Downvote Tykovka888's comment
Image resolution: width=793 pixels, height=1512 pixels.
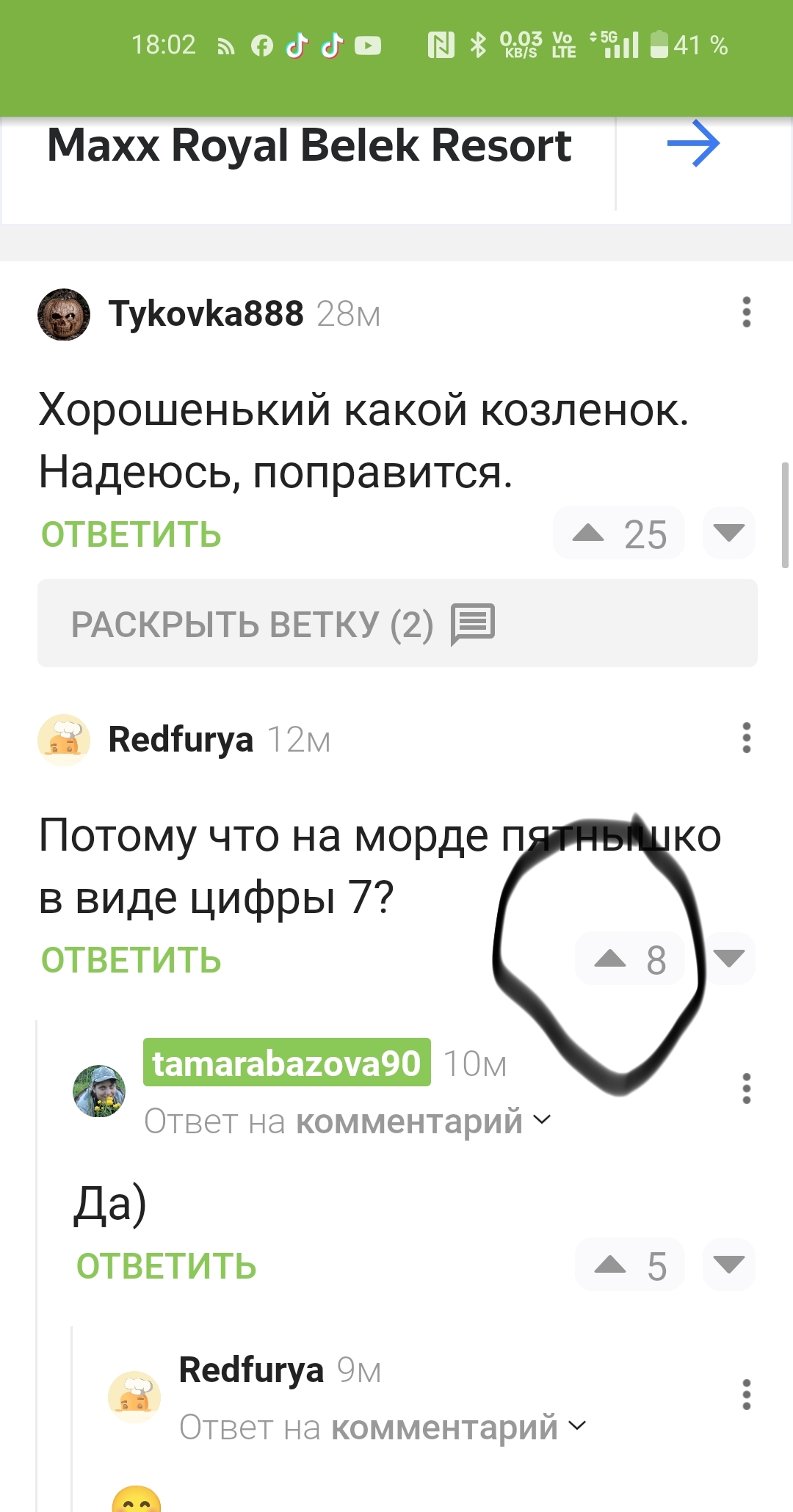coord(729,533)
